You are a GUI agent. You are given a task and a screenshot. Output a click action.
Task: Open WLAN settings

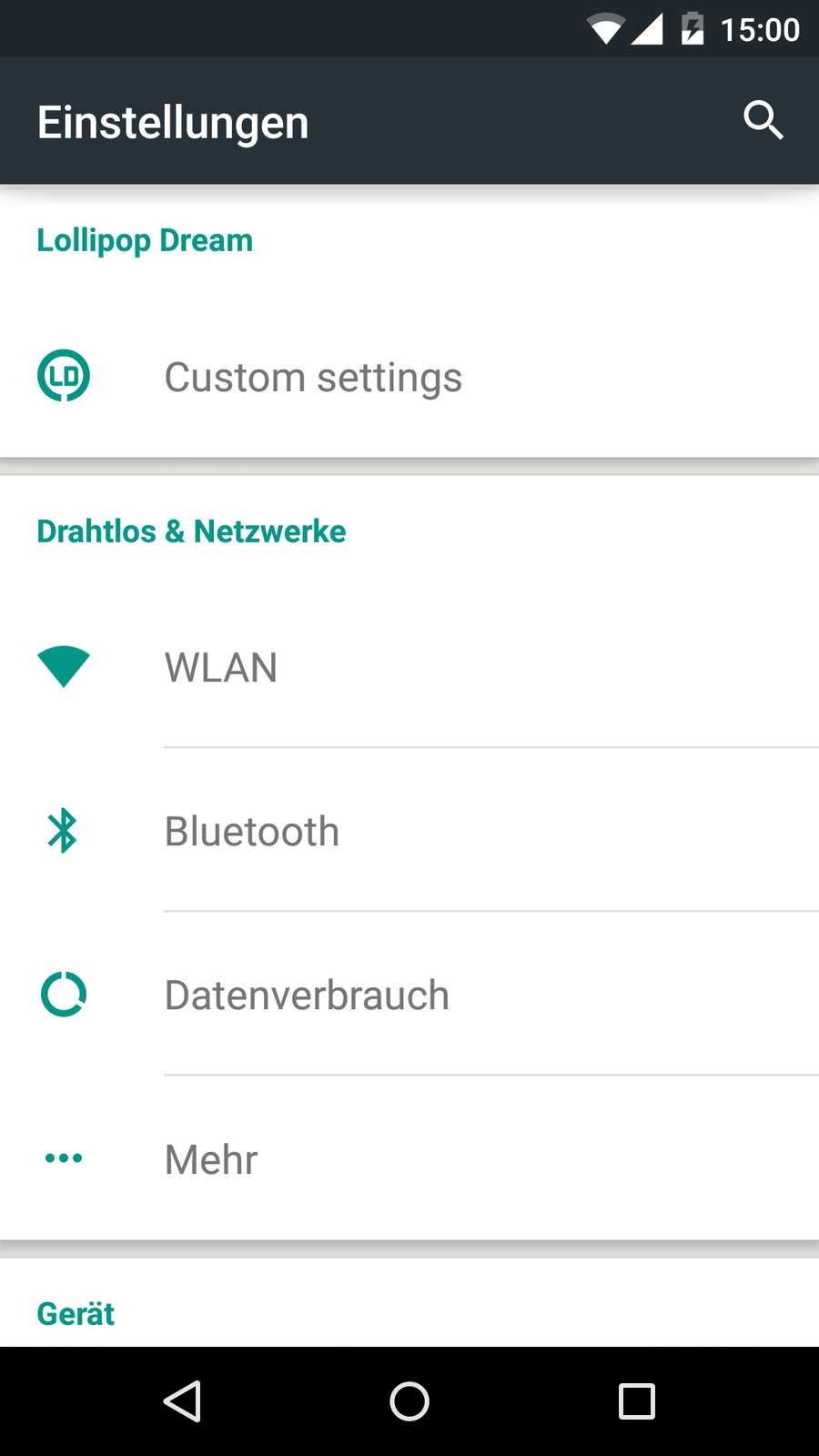[221, 668]
